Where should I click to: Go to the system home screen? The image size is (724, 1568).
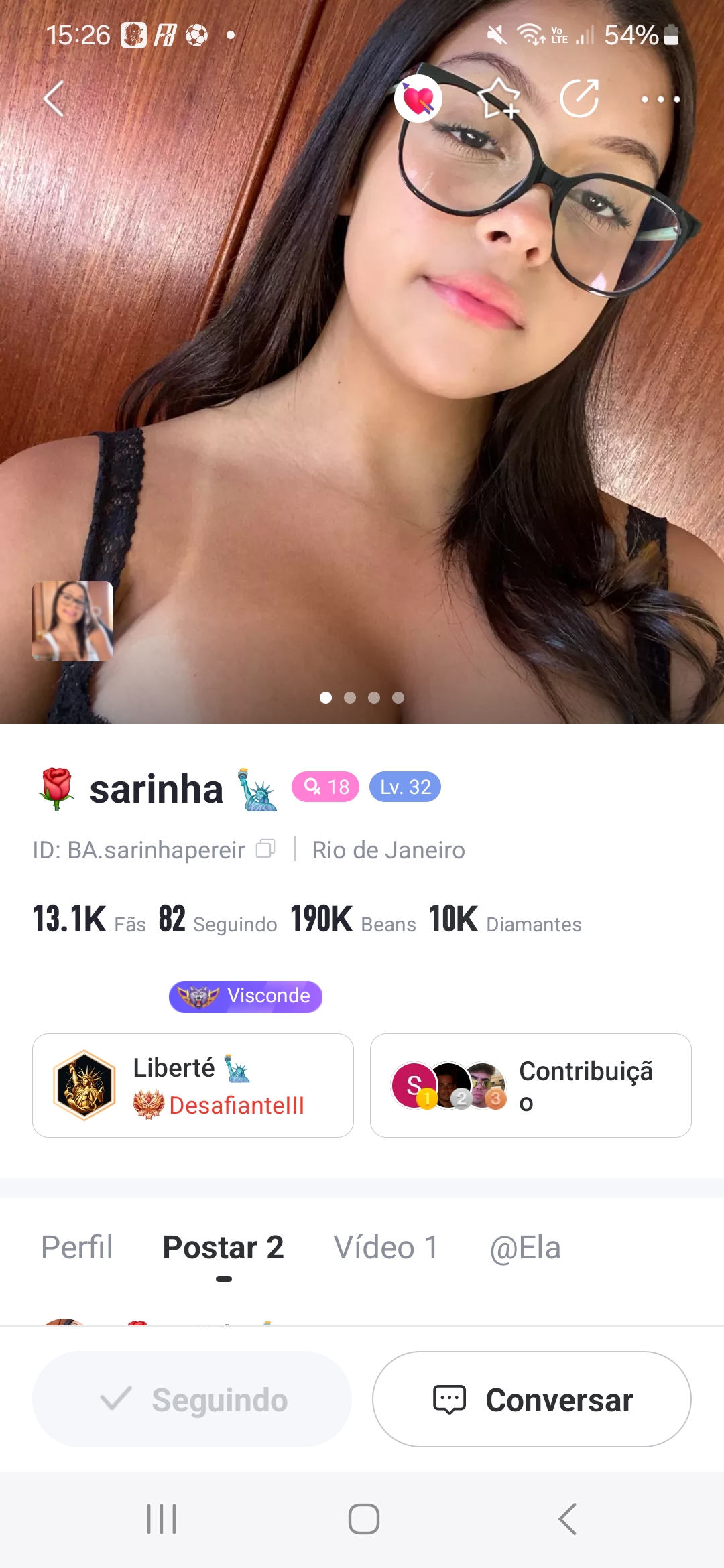[x=363, y=1519]
